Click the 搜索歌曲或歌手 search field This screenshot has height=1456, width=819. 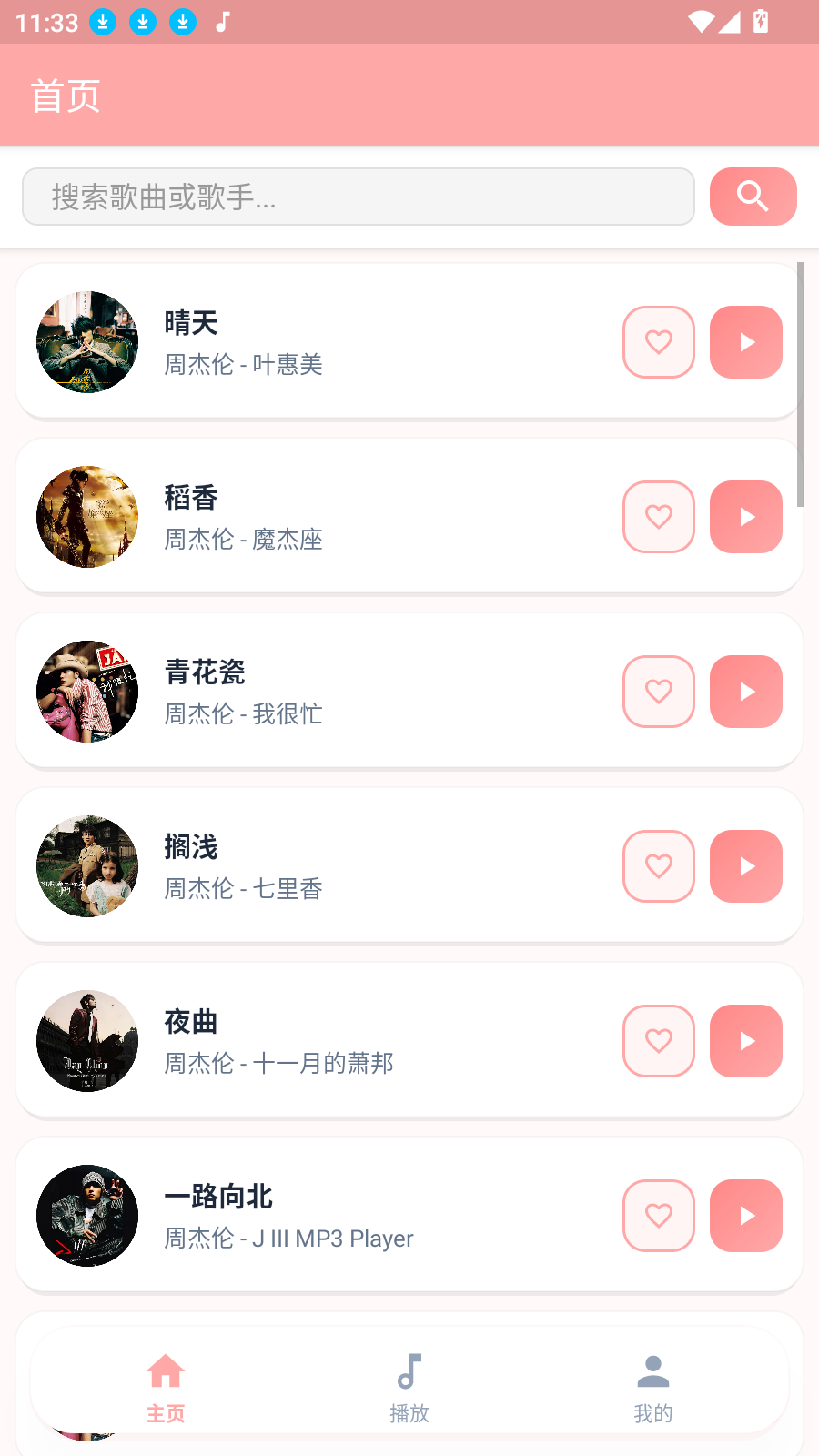359,197
